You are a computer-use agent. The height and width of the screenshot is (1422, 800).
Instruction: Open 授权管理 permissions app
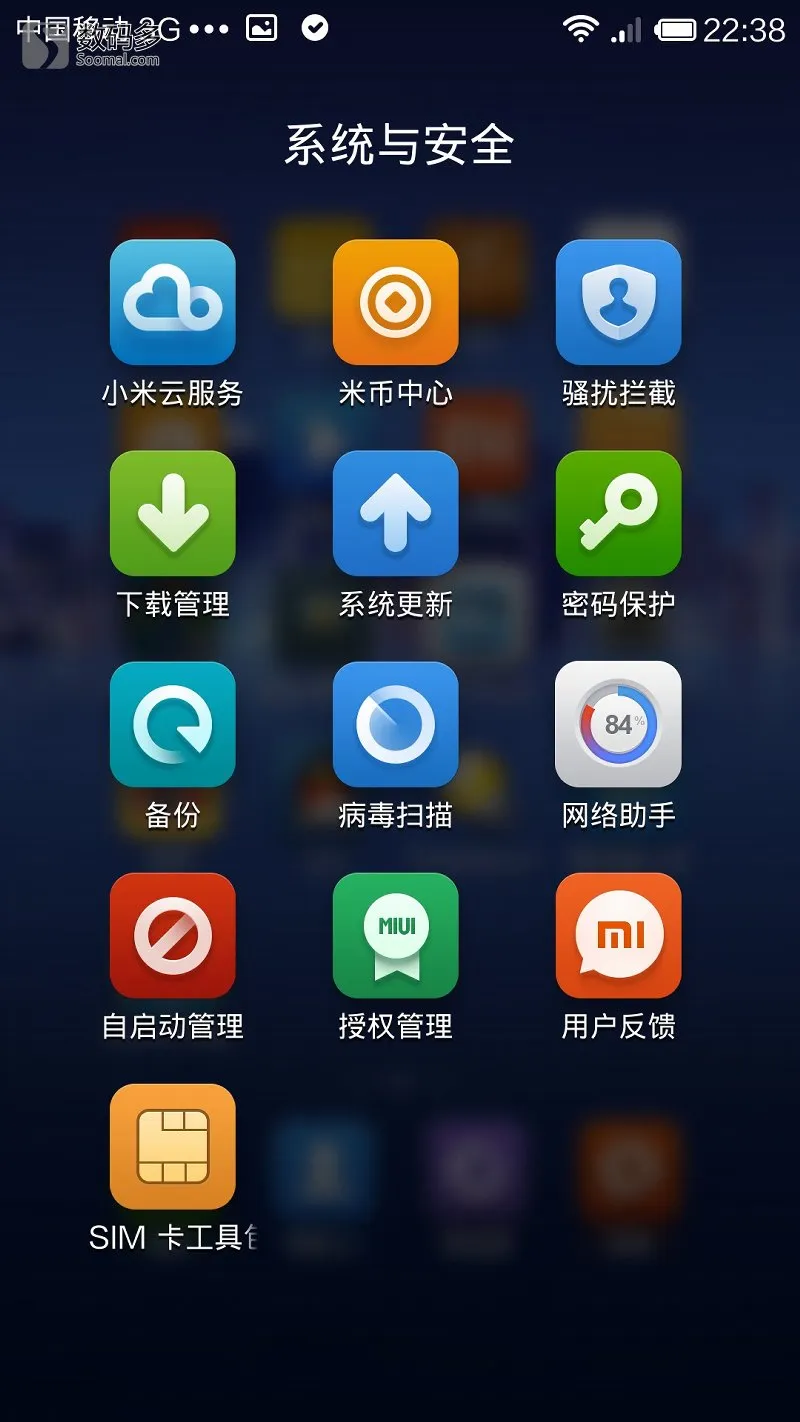[x=395, y=936]
